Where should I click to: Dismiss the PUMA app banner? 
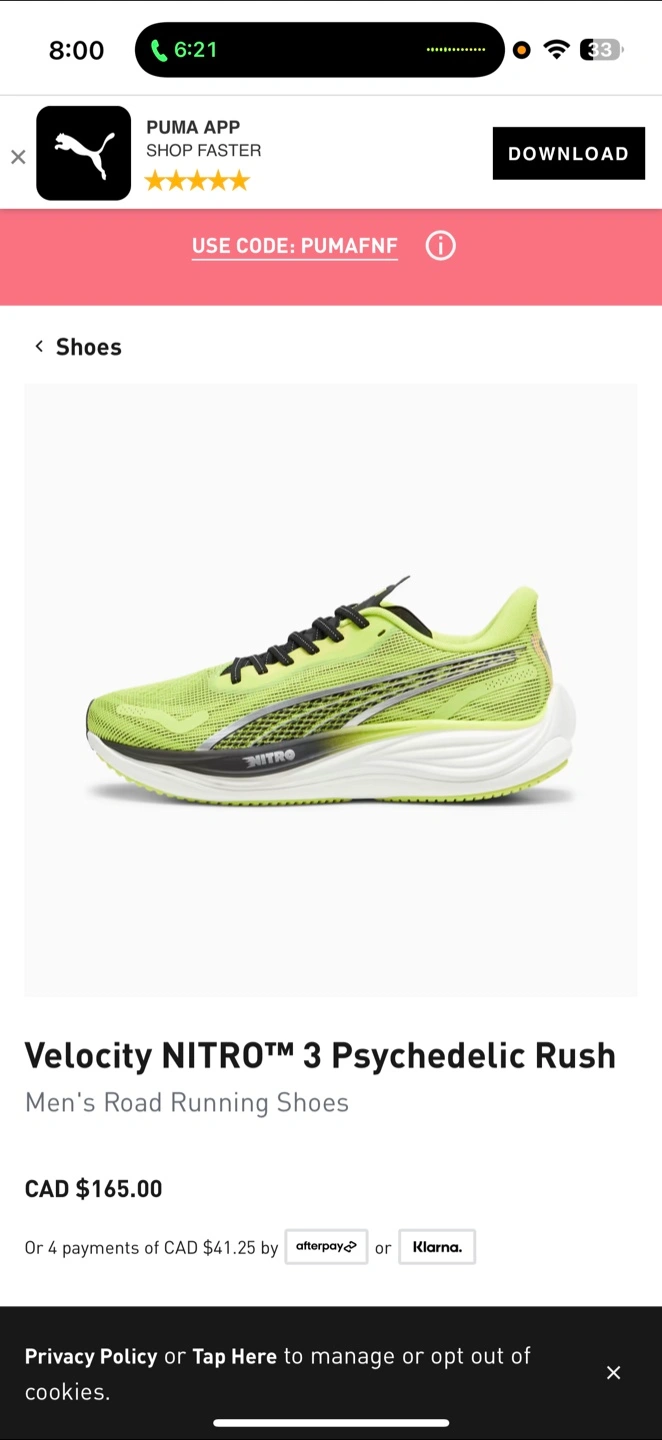18,156
